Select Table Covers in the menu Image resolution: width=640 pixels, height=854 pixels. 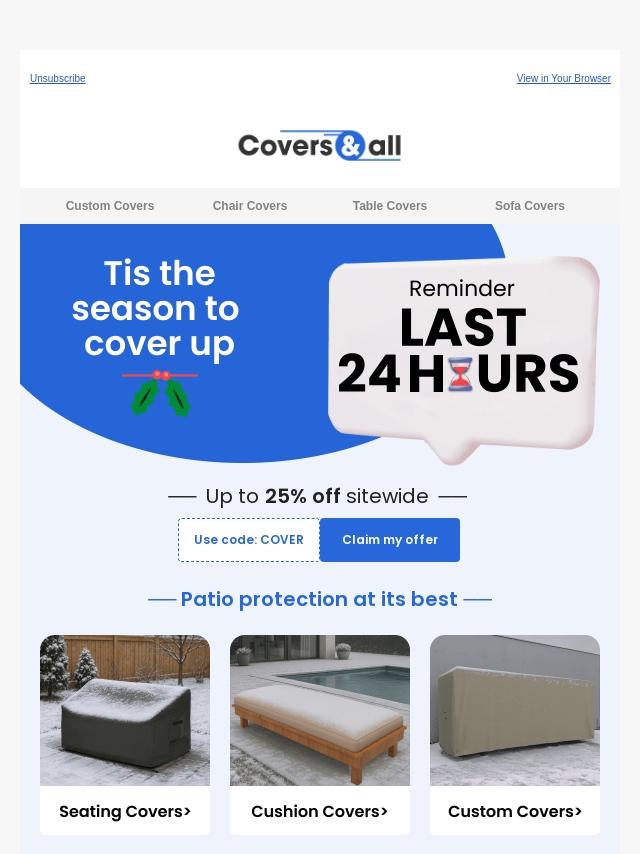click(389, 206)
